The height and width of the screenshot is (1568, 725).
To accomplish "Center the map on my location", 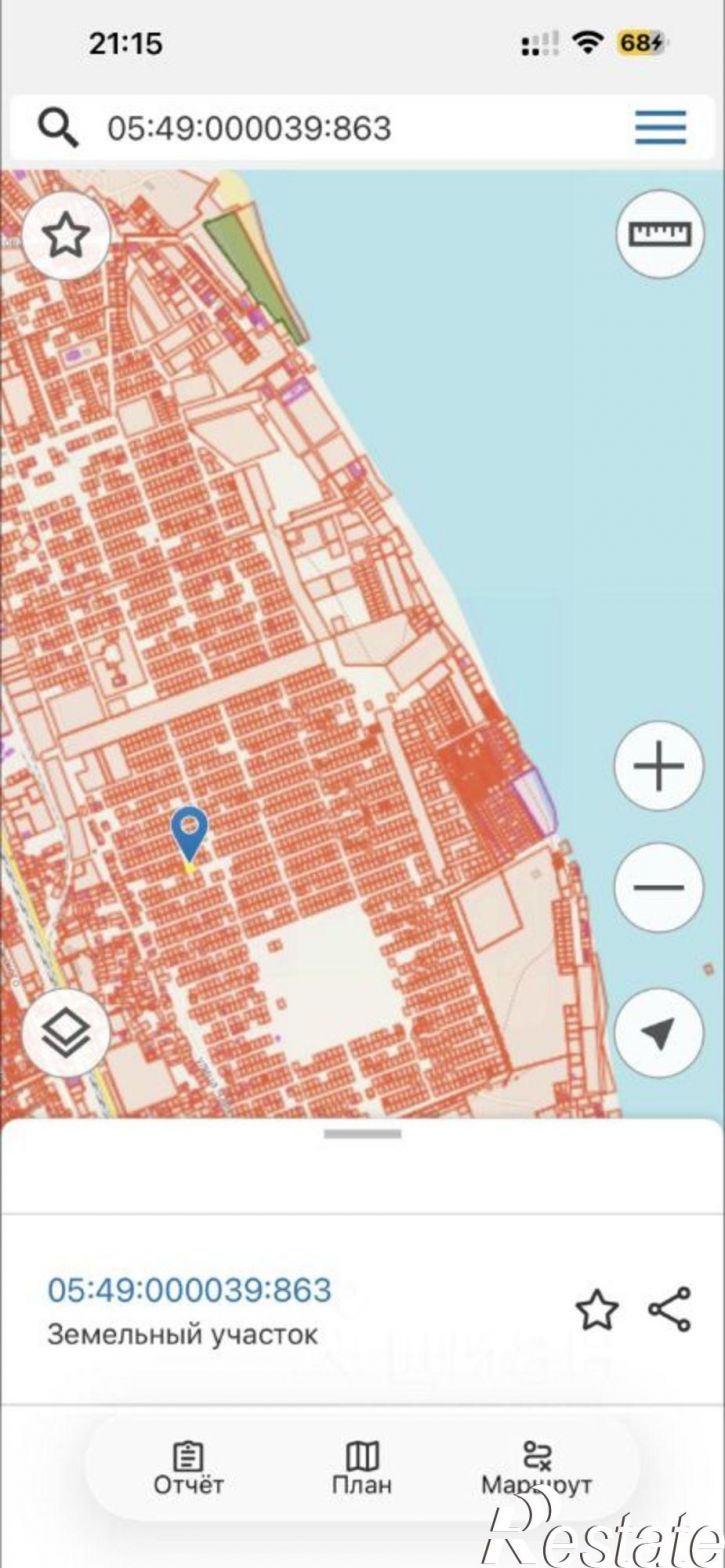I will pos(659,1034).
